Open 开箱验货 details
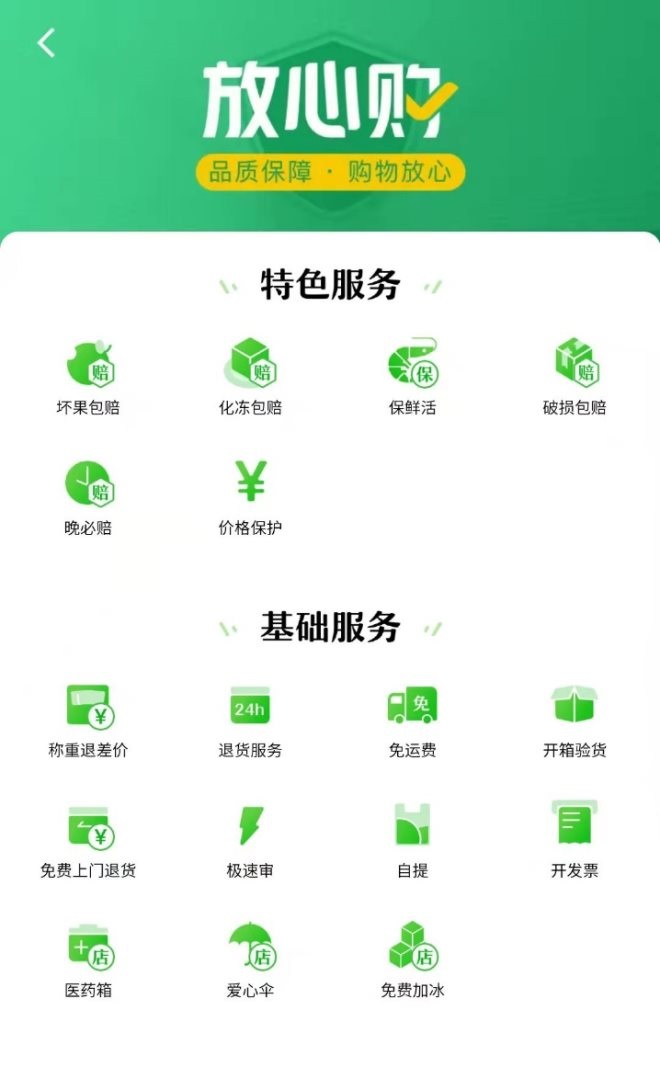 [574, 719]
